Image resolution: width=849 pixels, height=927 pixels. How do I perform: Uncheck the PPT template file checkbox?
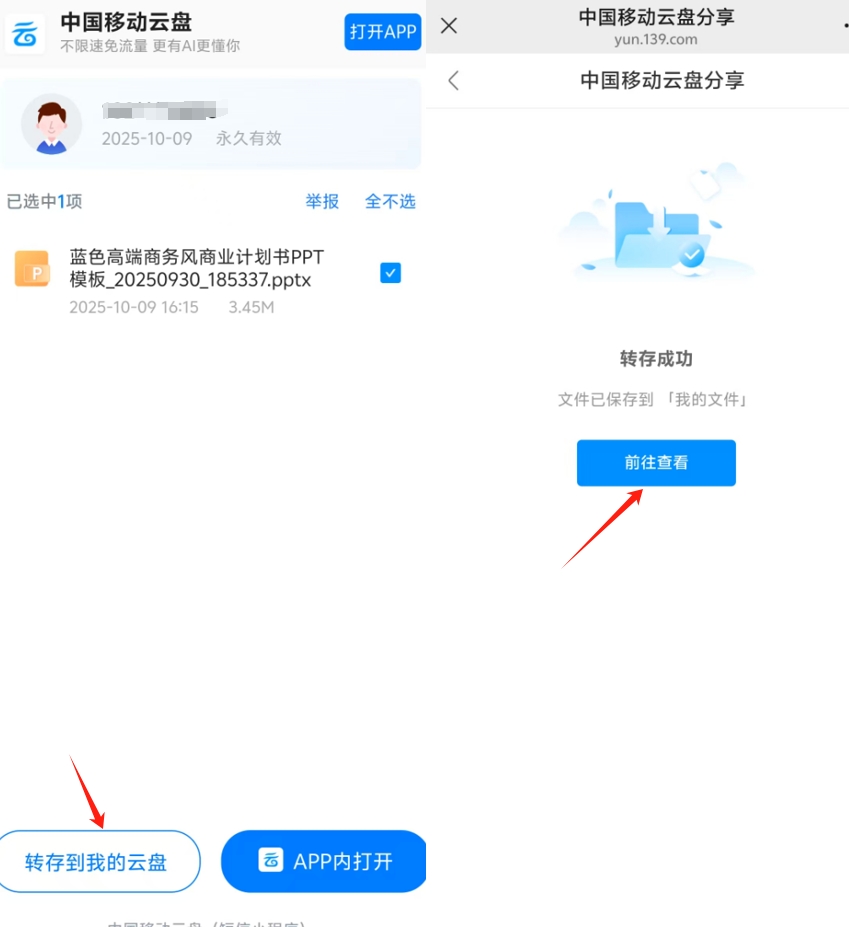pyautogui.click(x=391, y=272)
